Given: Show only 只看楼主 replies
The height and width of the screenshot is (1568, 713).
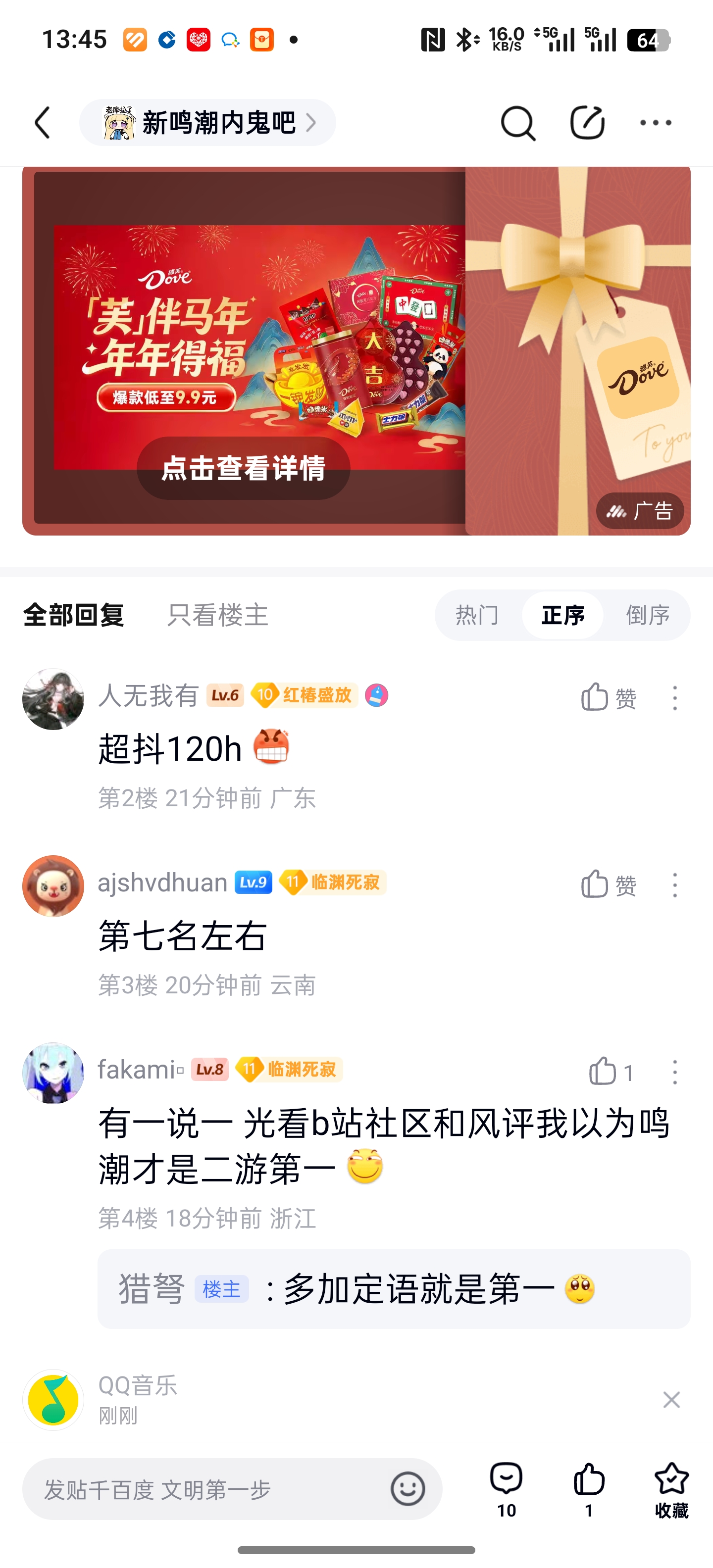Looking at the screenshot, I should (217, 615).
